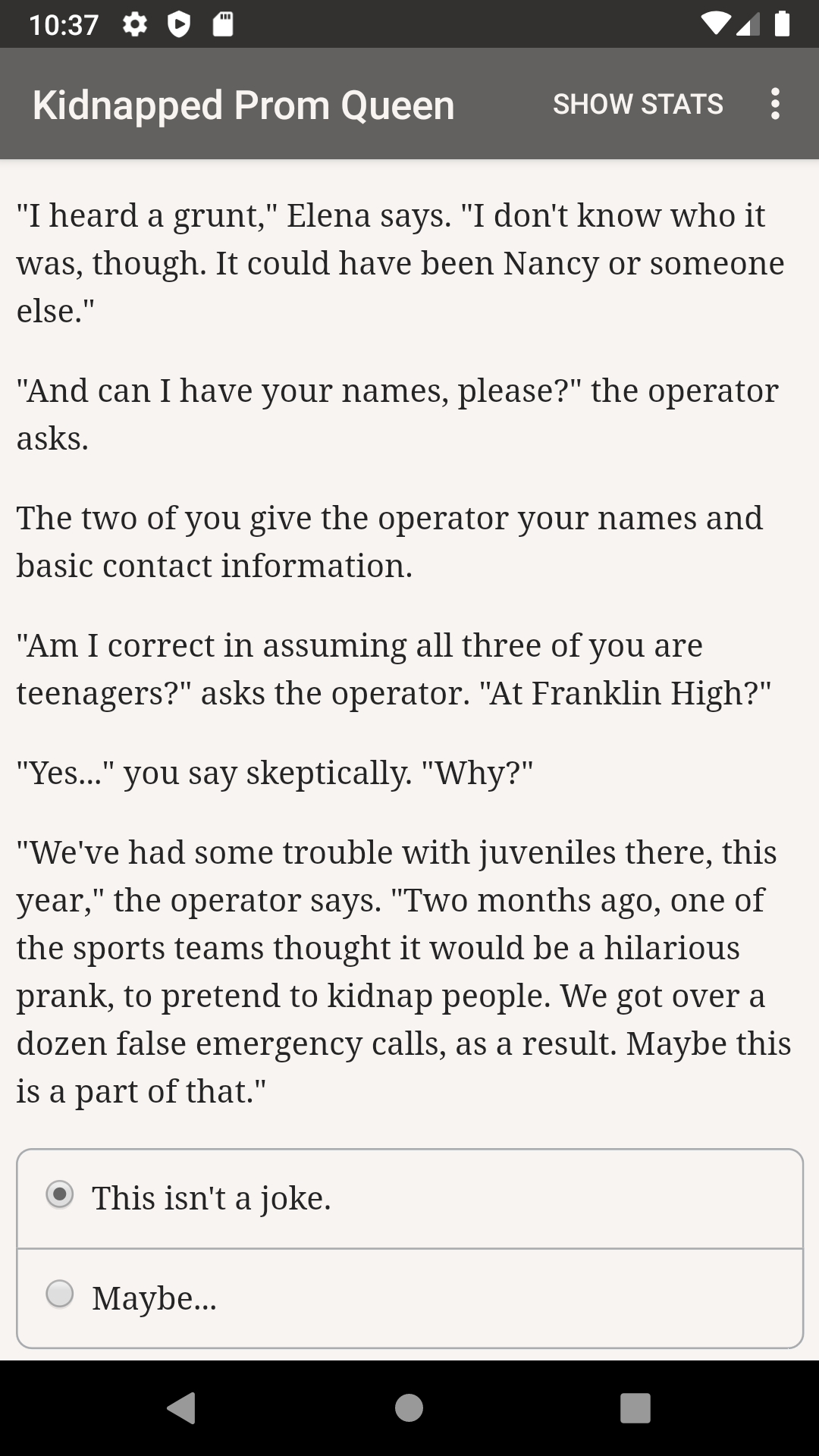Select "This isn't a joke." option
Screen dimensions: 819x1456
coord(409,1199)
